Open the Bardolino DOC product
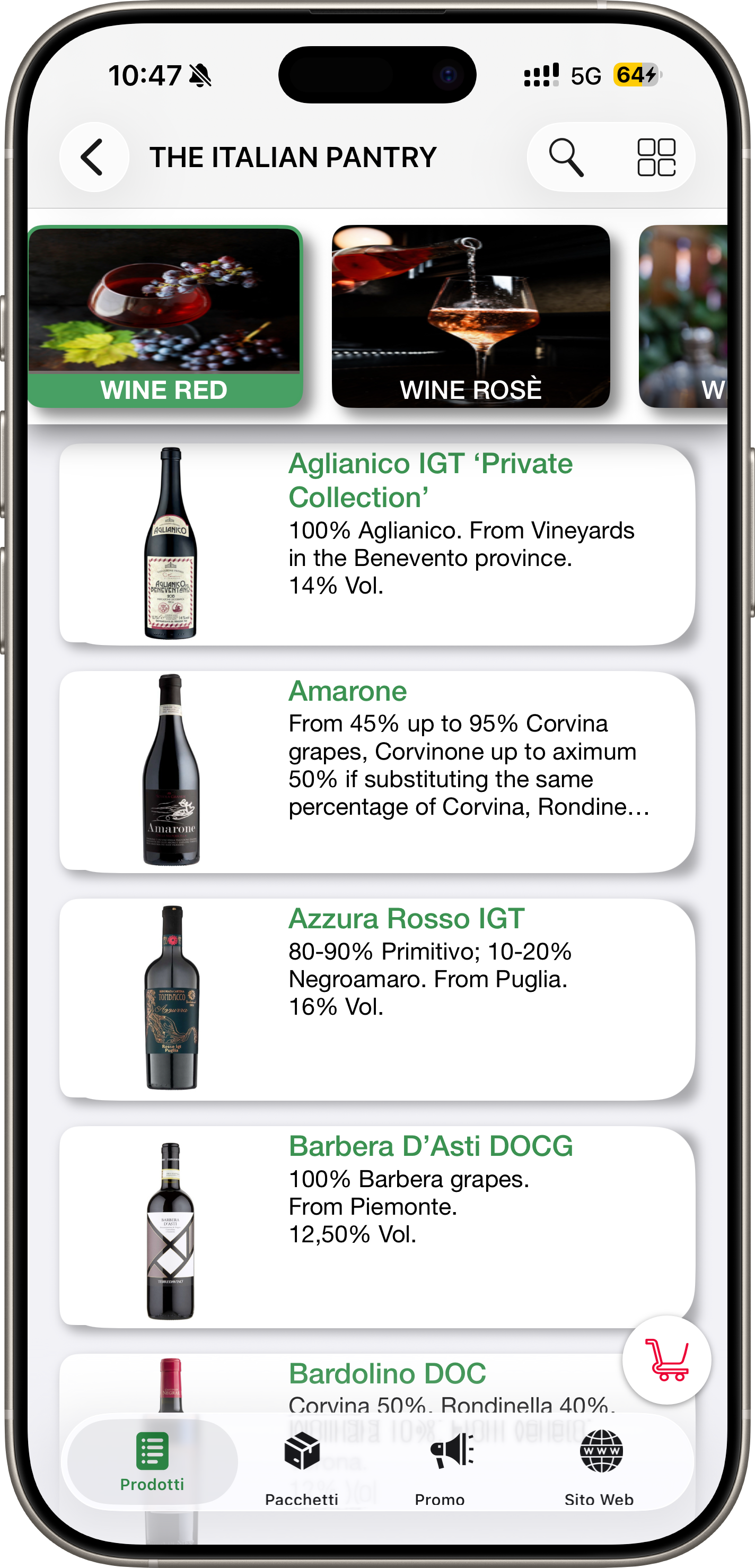This screenshot has width=755, height=1568. pyautogui.click(x=388, y=1374)
